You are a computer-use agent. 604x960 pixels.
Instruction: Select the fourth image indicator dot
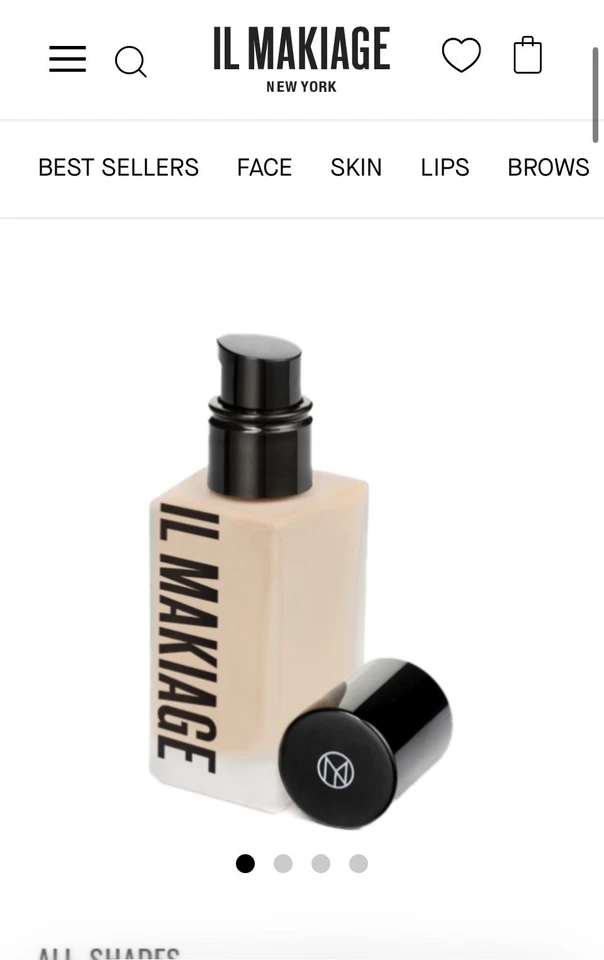pos(359,863)
